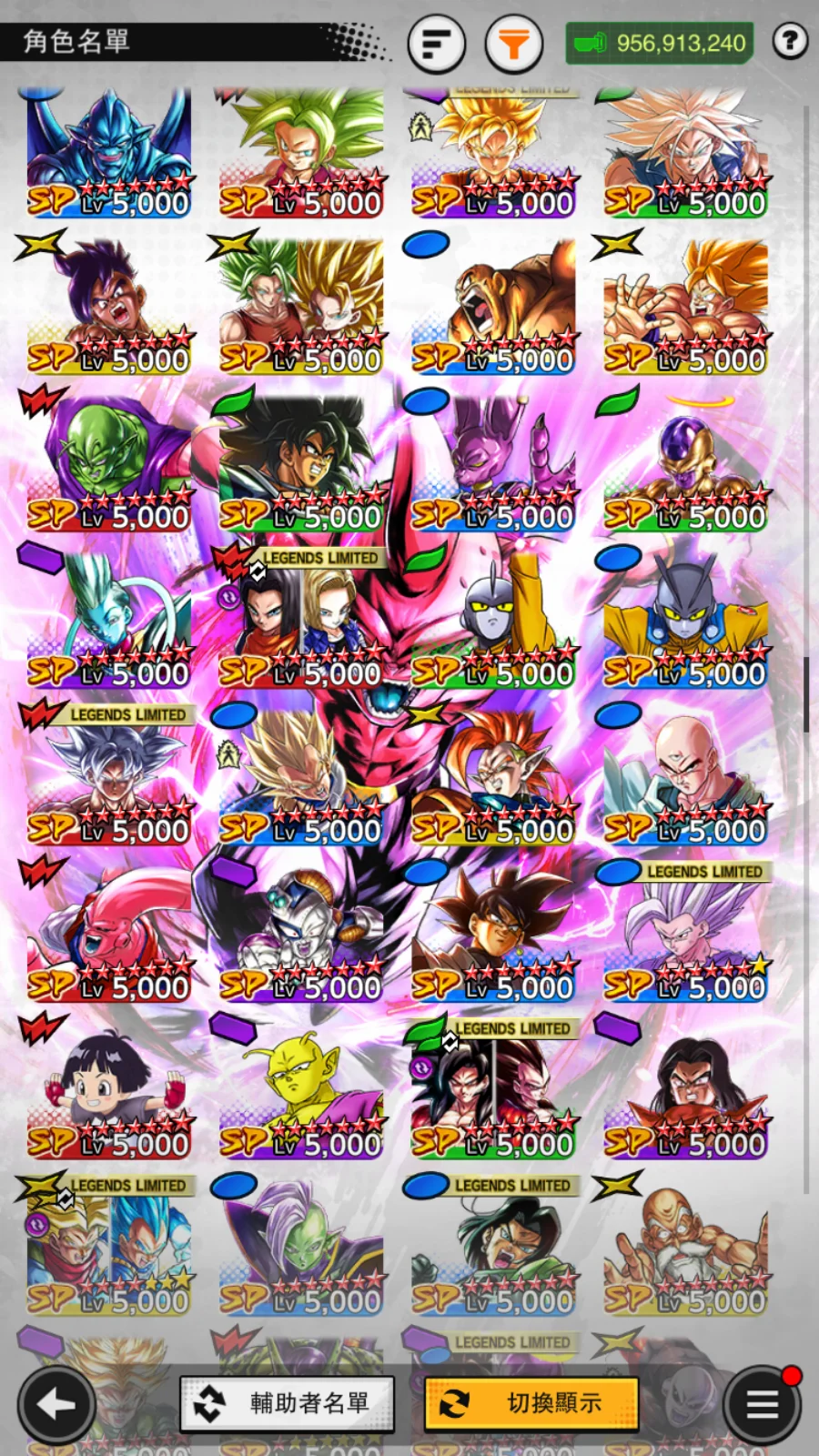This screenshot has width=819, height=1456.
Task: Open the sort order icon
Action: tap(437, 43)
